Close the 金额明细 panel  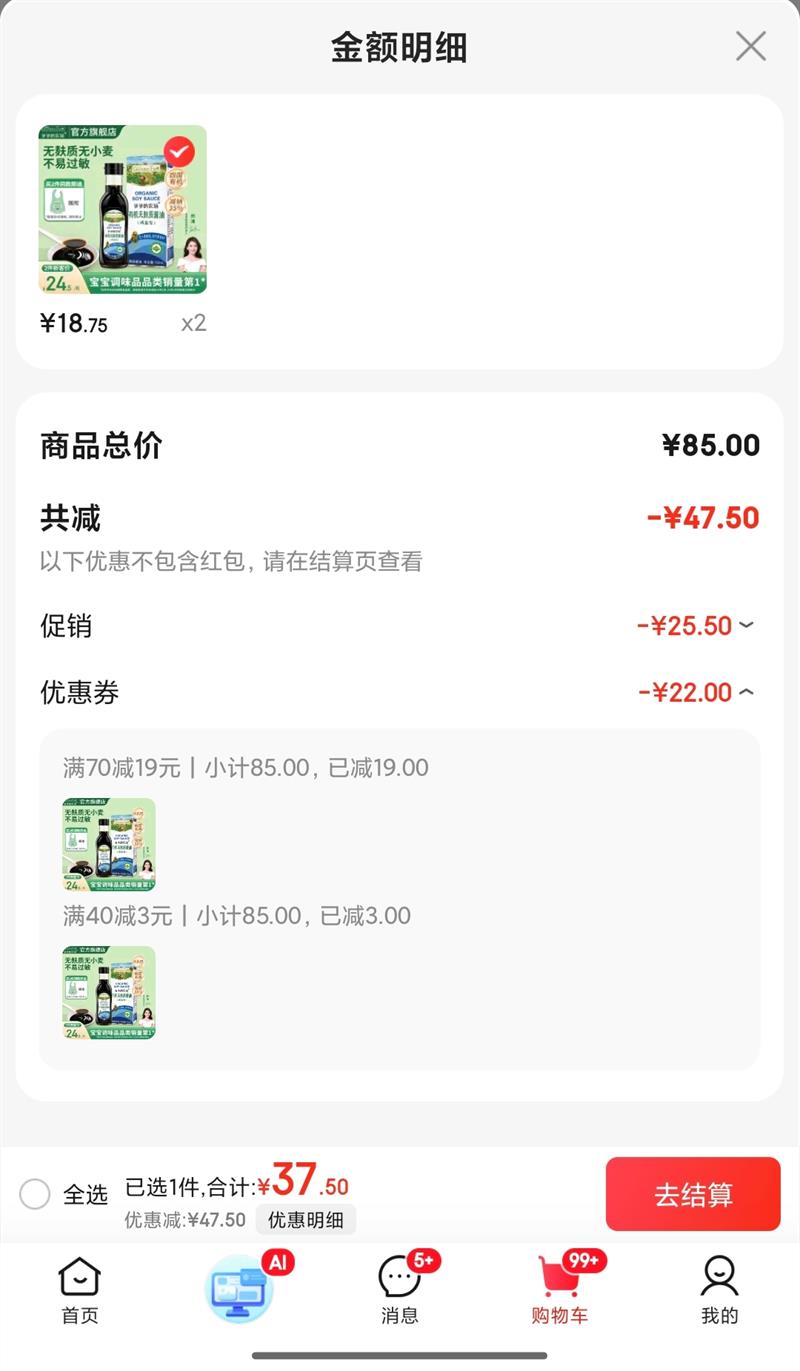[x=750, y=47]
